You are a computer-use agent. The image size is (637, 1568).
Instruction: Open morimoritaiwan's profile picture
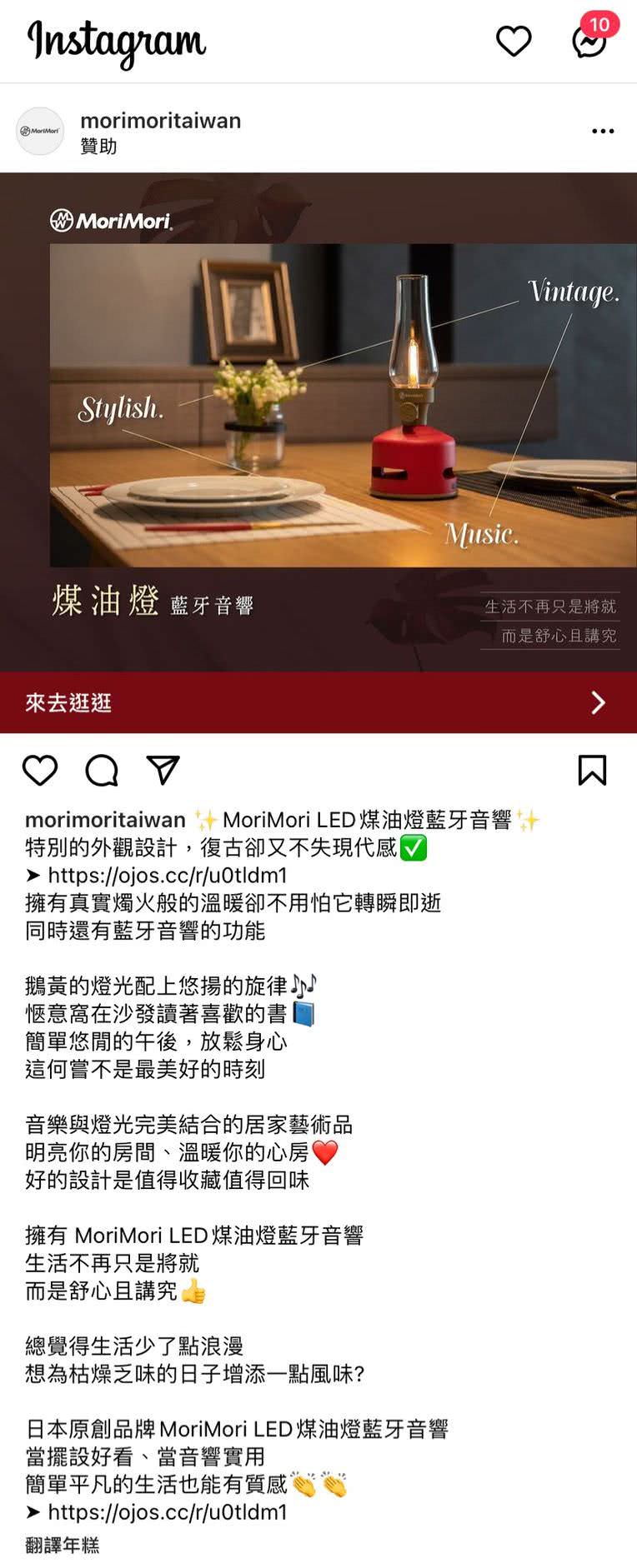[x=39, y=131]
